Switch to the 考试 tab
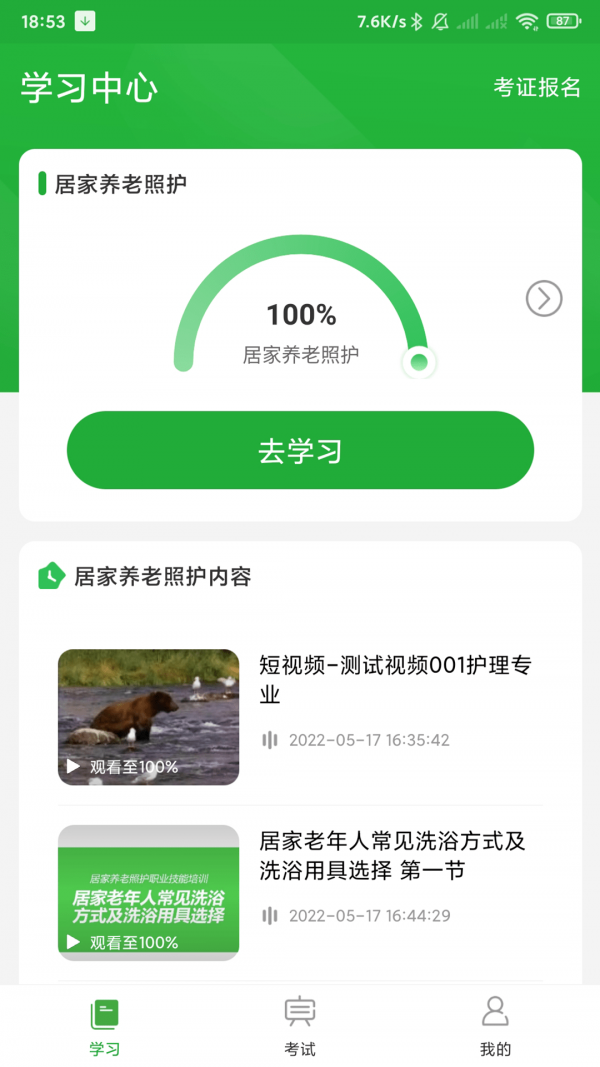Screen dimensions: 600x1067 300,1026
